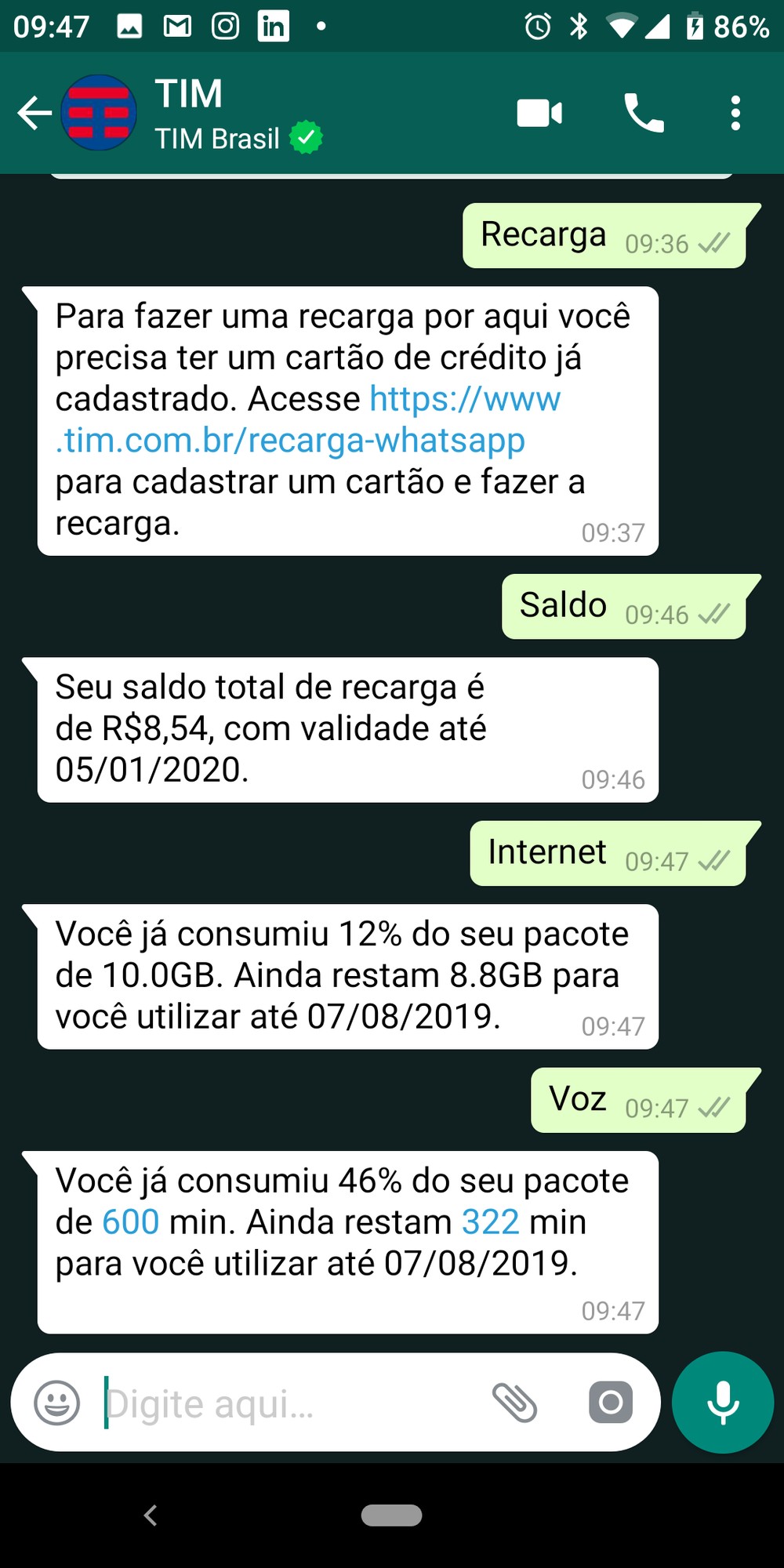Tap the 600 number link
Screen dimensions: 784x1568
tap(130, 1222)
